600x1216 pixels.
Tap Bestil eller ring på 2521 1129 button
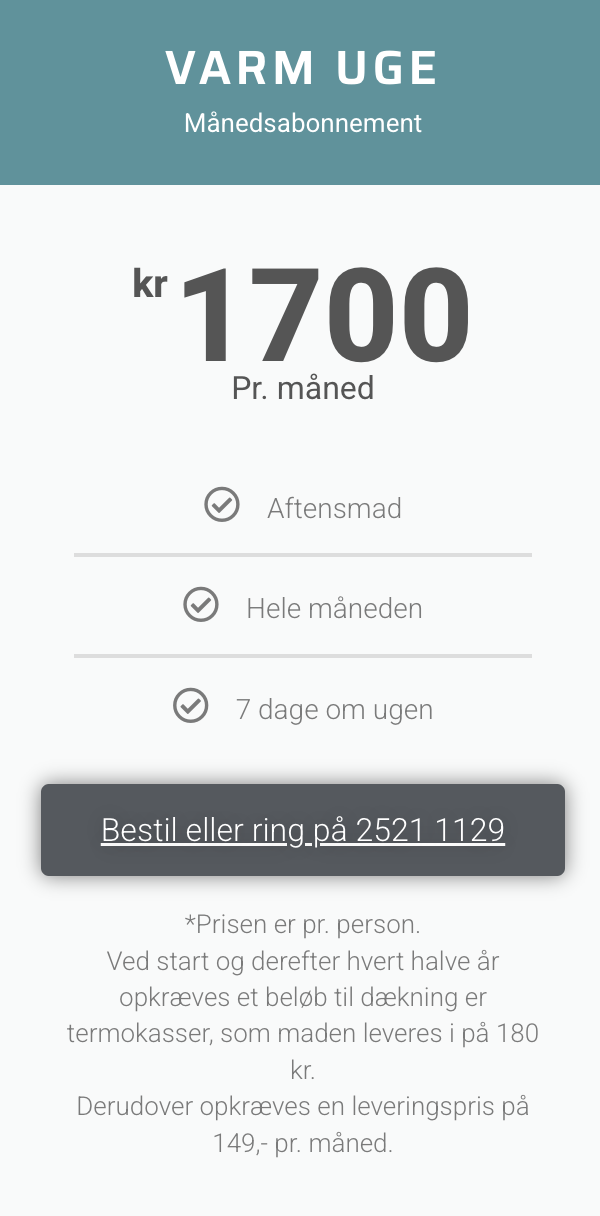(x=302, y=830)
